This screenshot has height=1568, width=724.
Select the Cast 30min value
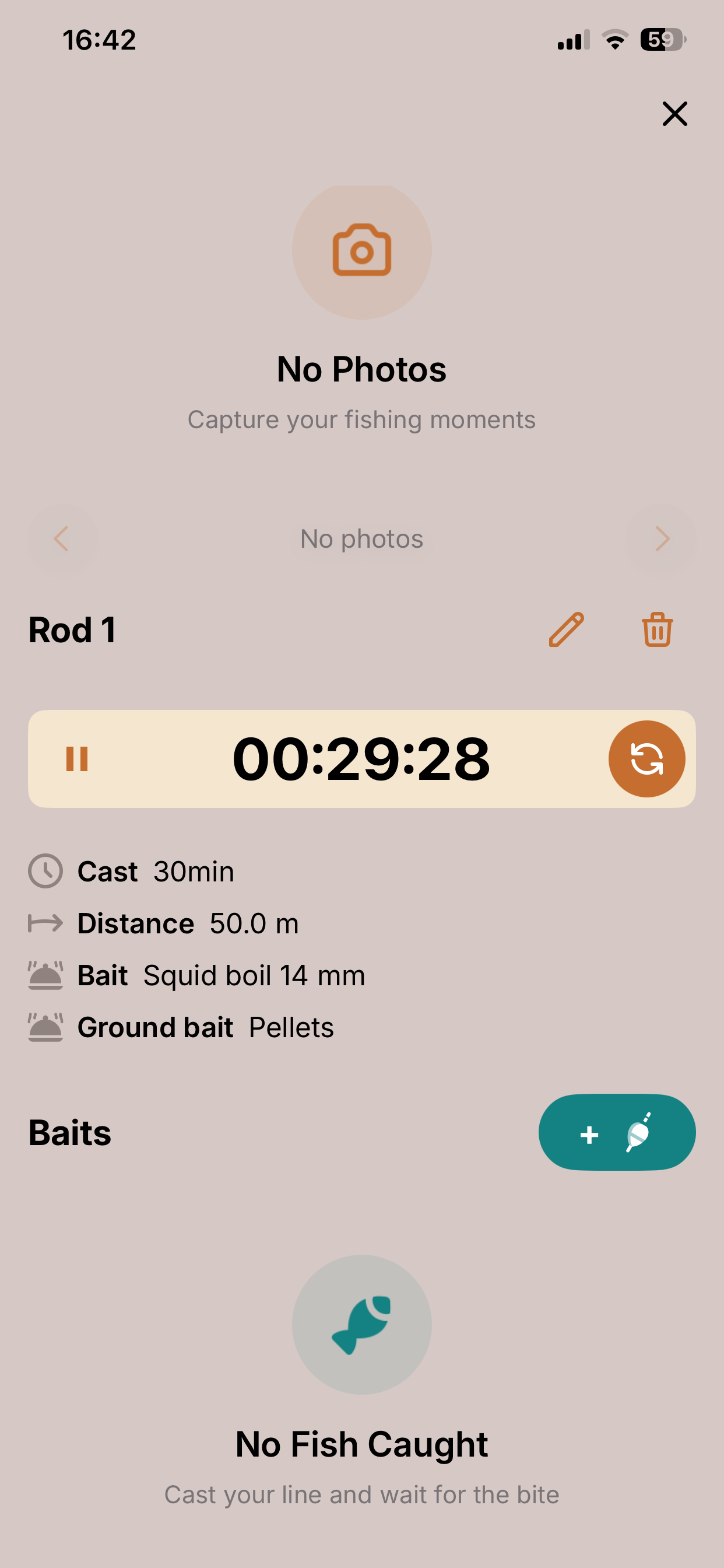[156, 870]
